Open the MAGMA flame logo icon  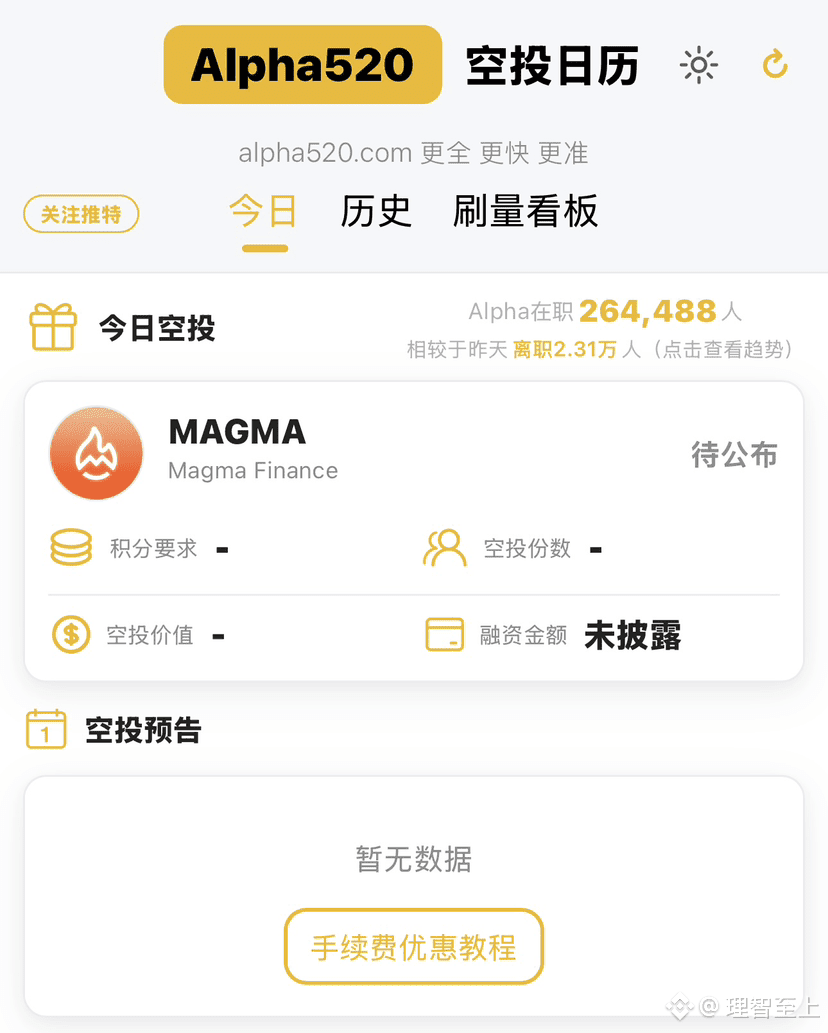pyautogui.click(x=96, y=452)
